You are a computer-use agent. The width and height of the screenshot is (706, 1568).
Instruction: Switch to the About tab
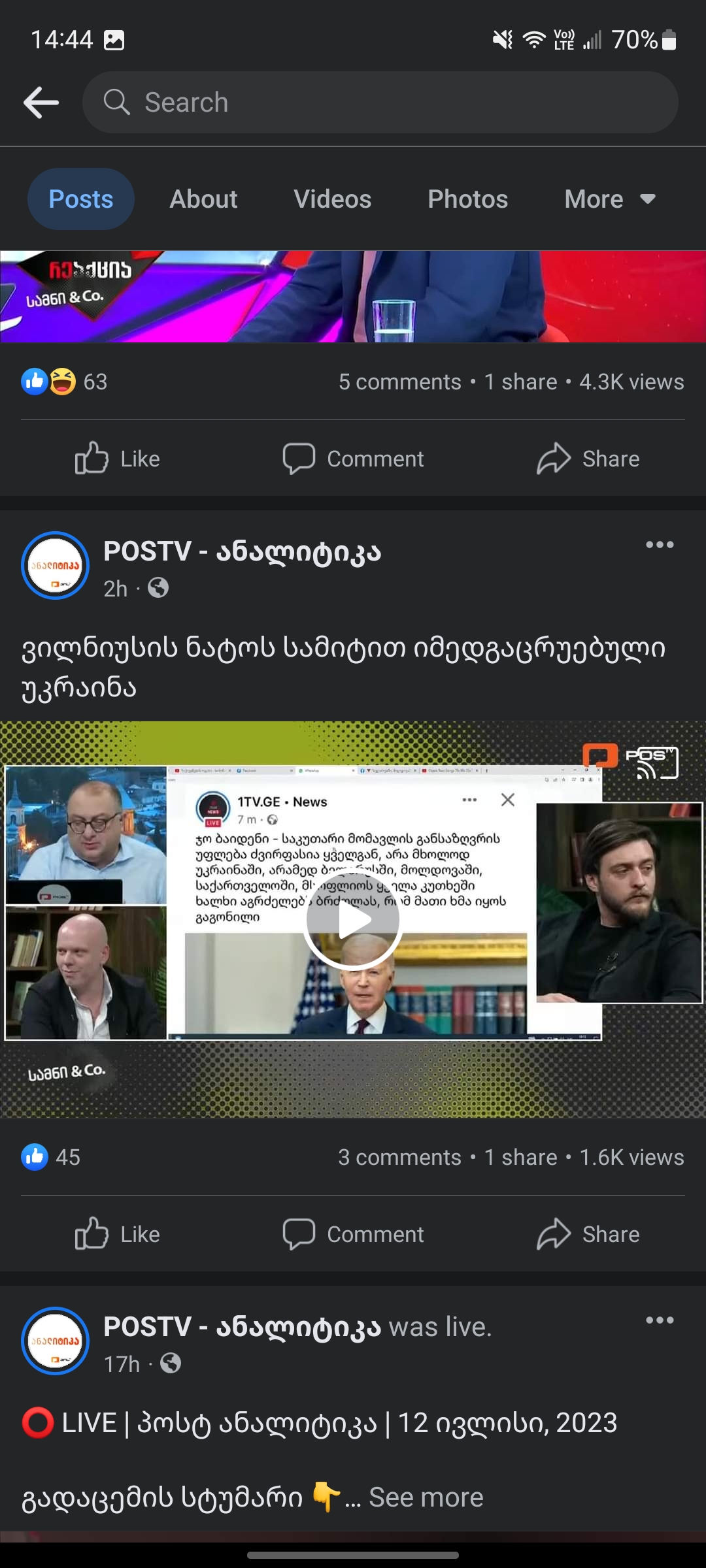point(203,199)
